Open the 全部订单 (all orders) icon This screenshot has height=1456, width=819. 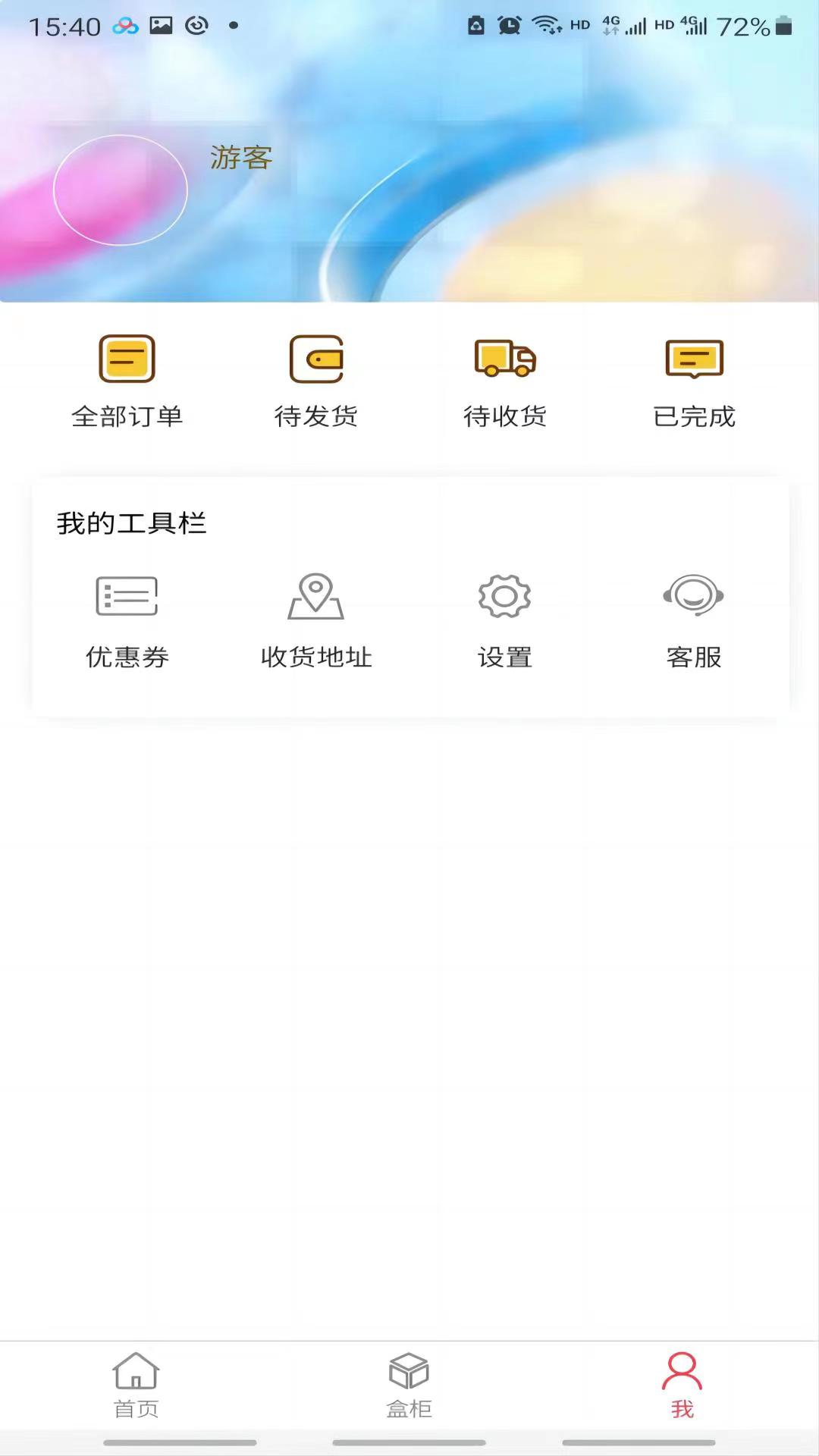127,359
